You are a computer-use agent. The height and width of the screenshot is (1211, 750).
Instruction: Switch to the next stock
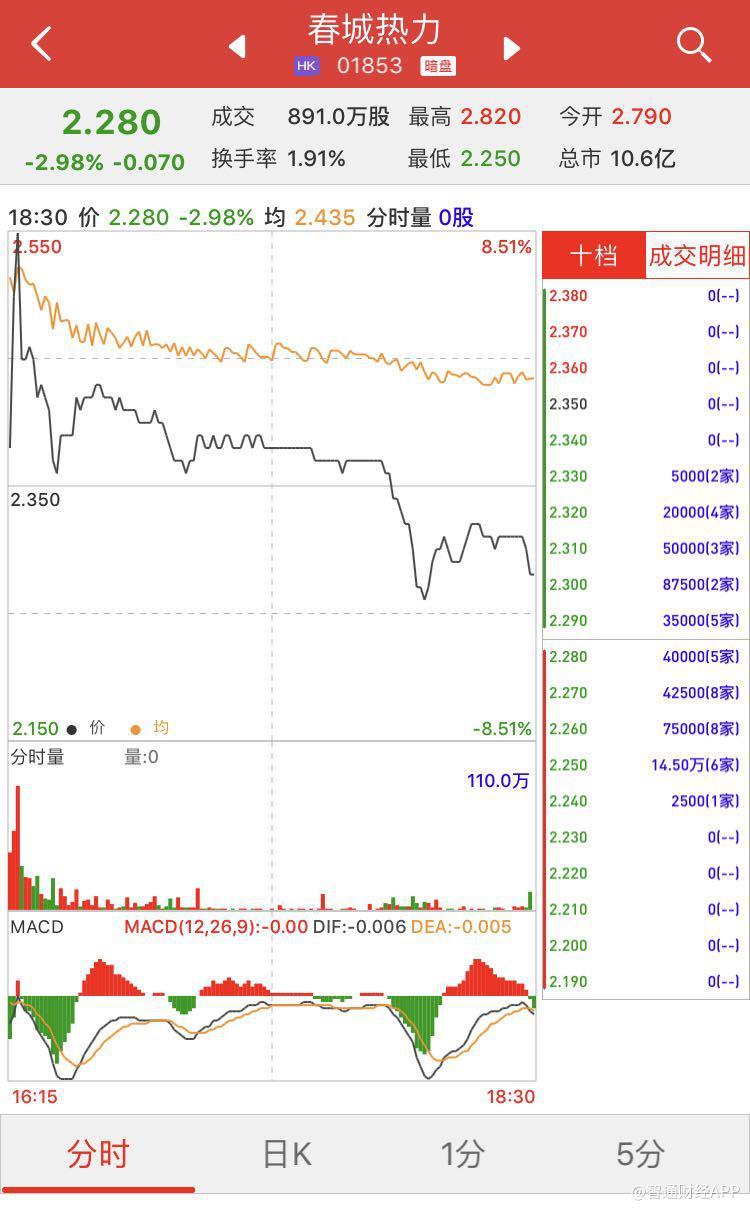point(511,47)
